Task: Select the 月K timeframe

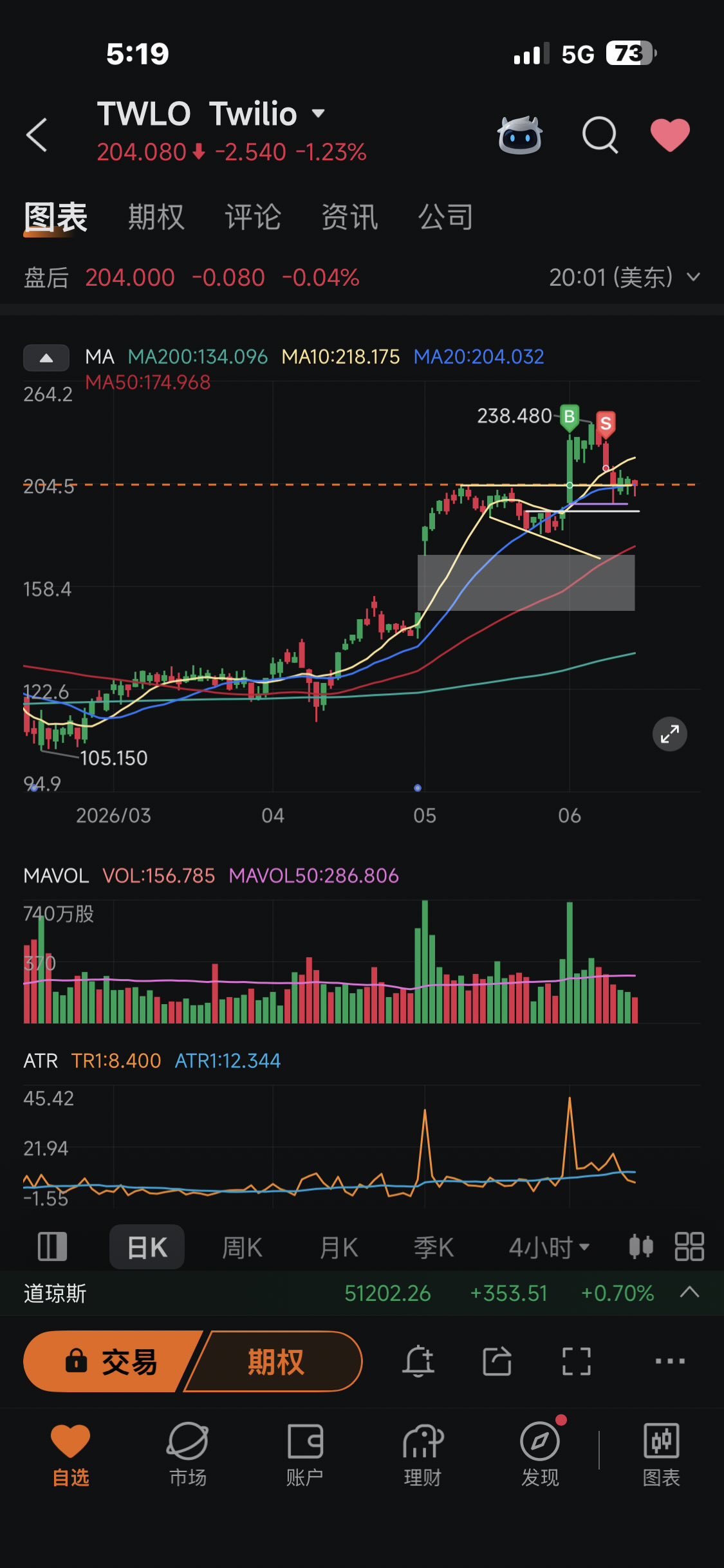Action: (339, 1247)
